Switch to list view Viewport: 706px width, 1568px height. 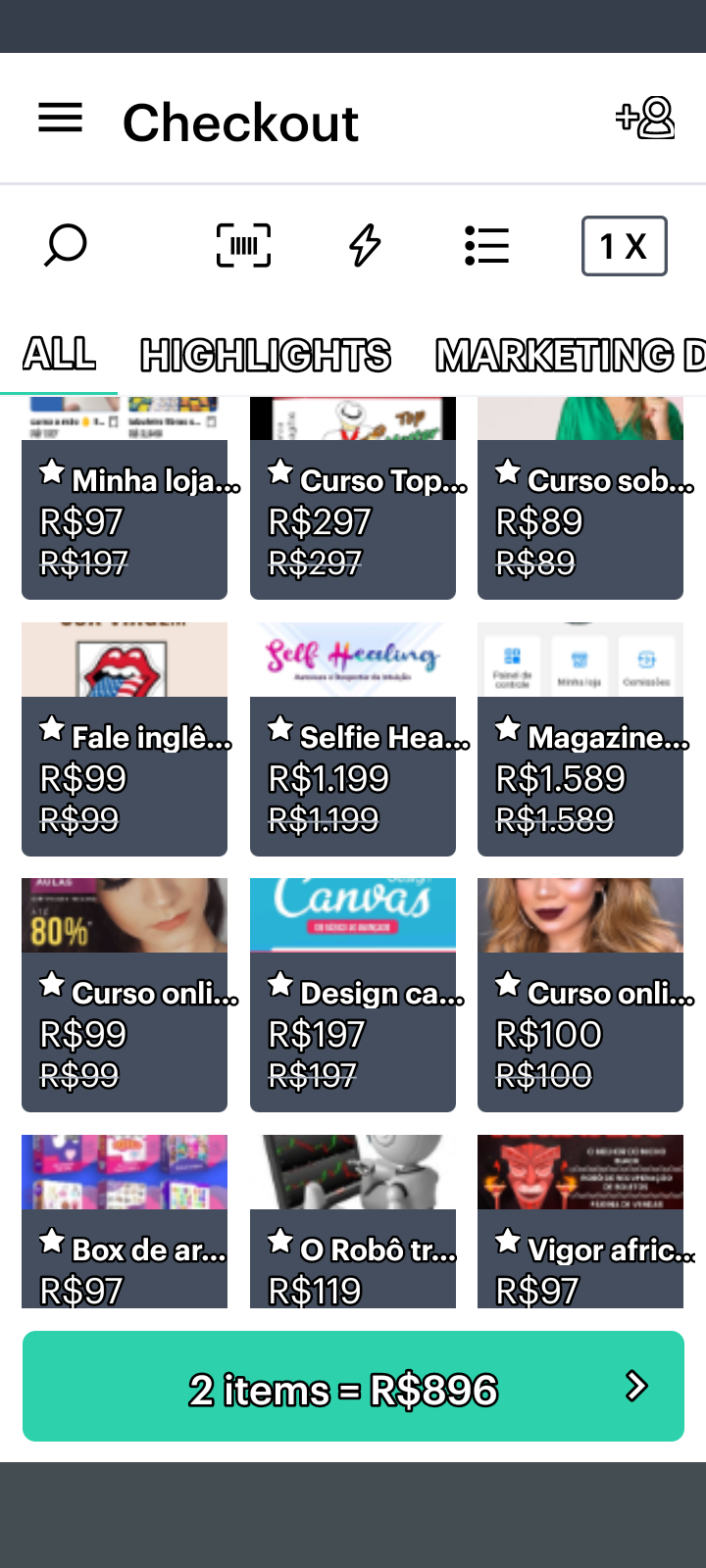(x=486, y=245)
